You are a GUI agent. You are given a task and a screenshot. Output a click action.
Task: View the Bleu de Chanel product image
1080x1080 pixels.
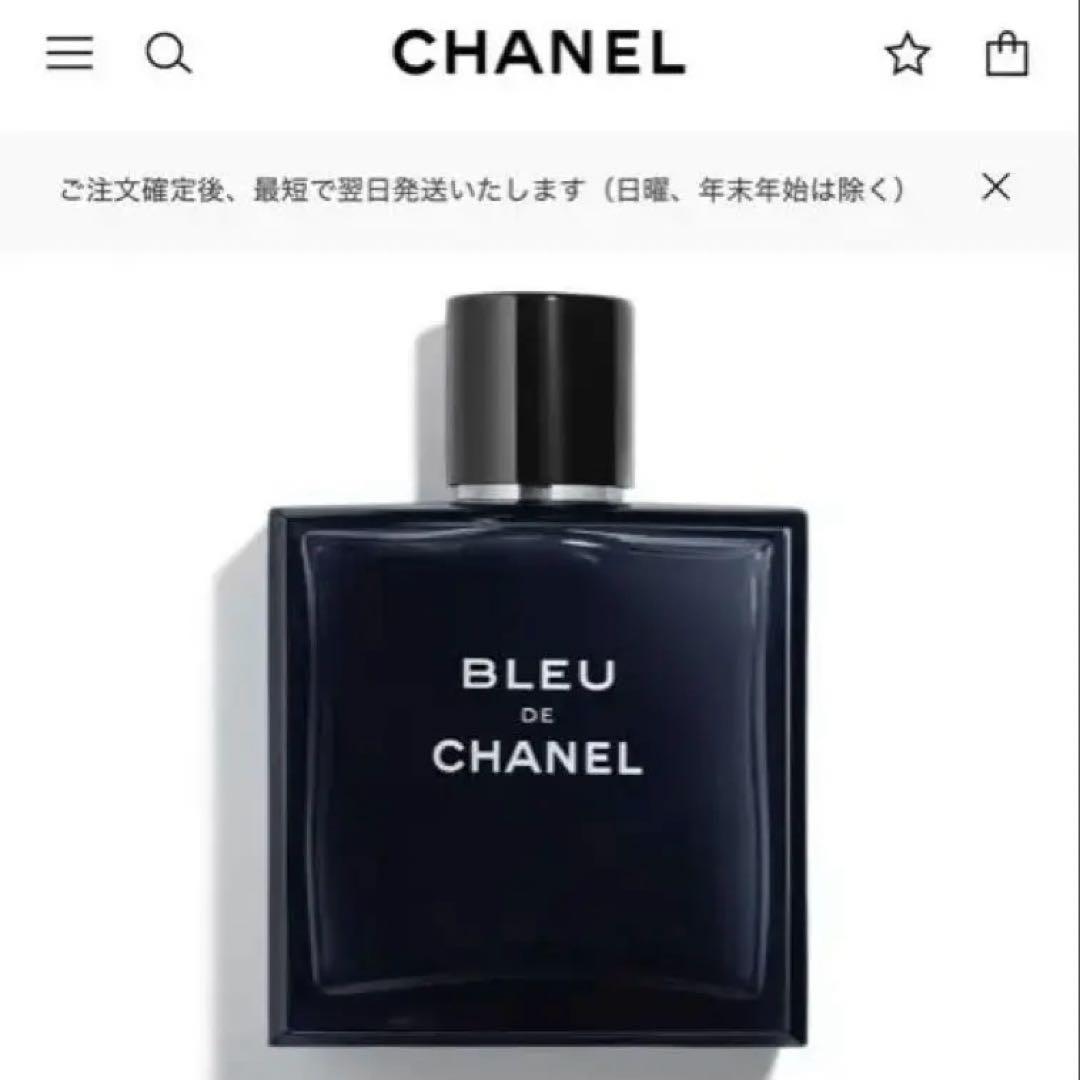coord(538,690)
